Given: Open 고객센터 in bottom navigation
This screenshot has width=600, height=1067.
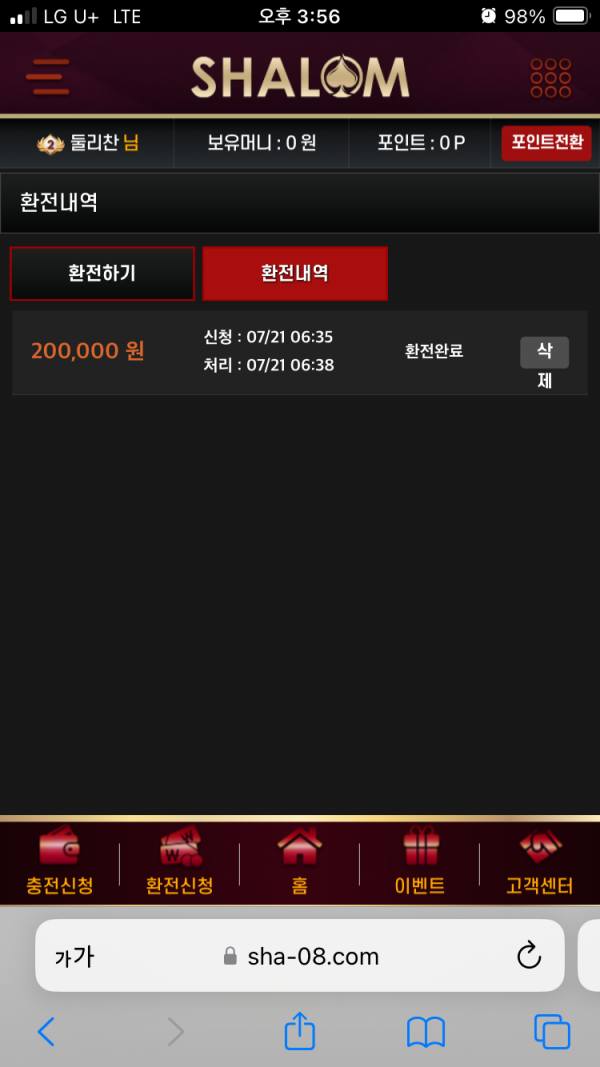Looking at the screenshot, I should (x=540, y=863).
